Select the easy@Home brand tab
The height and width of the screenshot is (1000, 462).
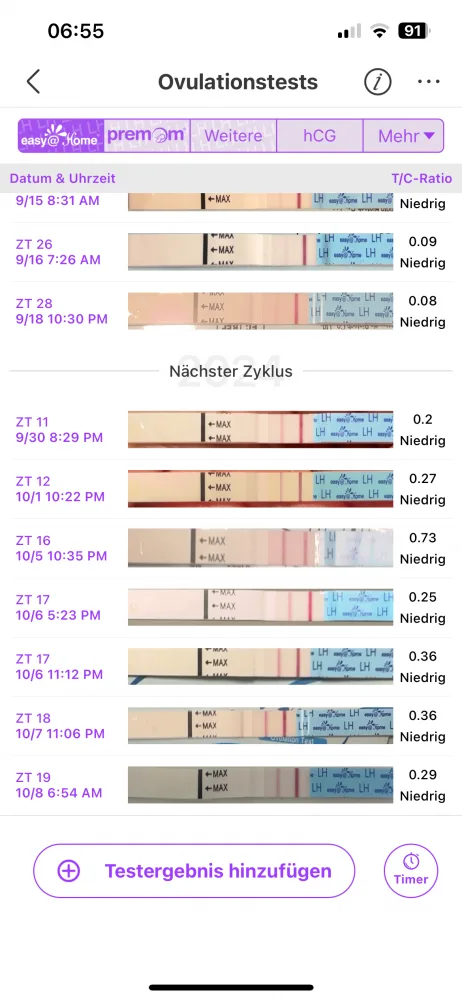coord(61,136)
